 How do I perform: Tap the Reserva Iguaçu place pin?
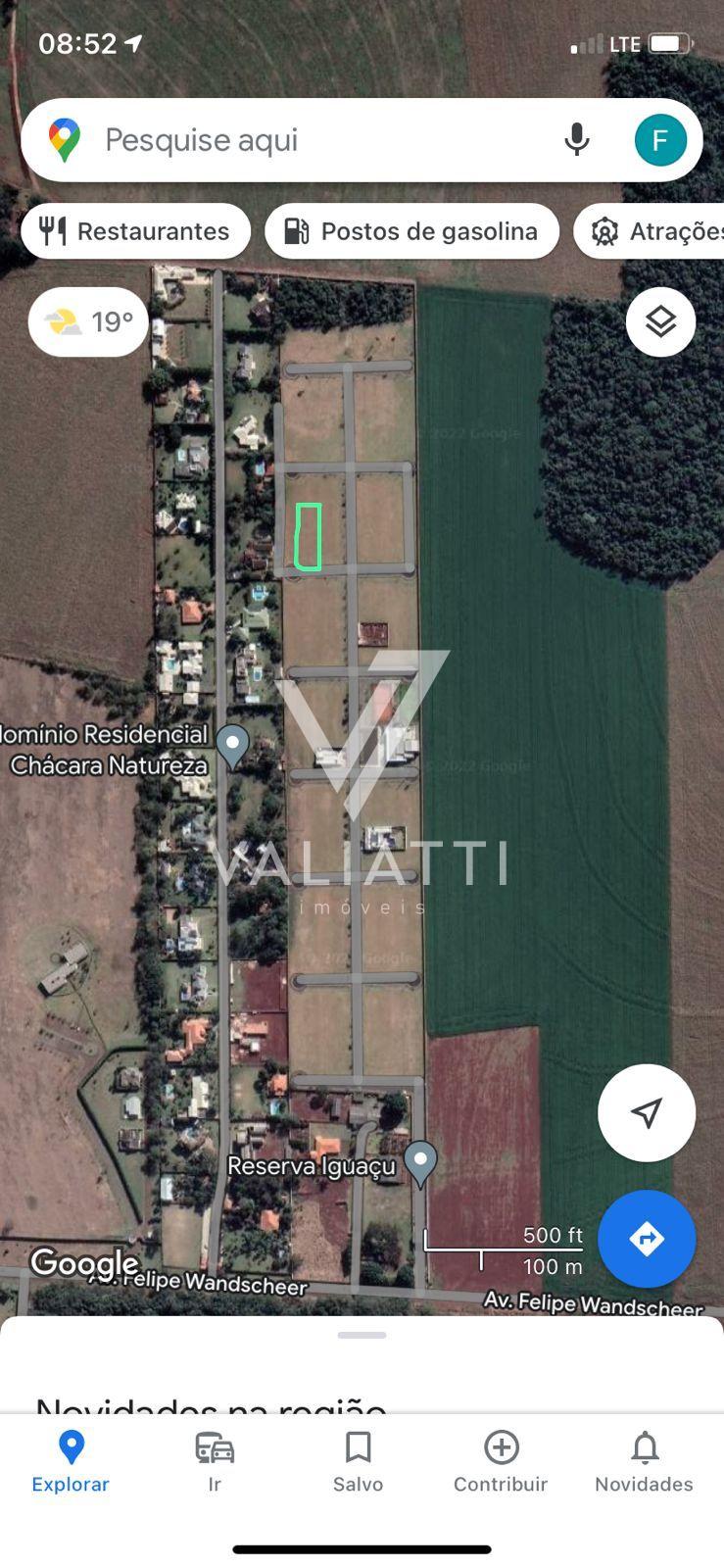pyautogui.click(x=420, y=1164)
